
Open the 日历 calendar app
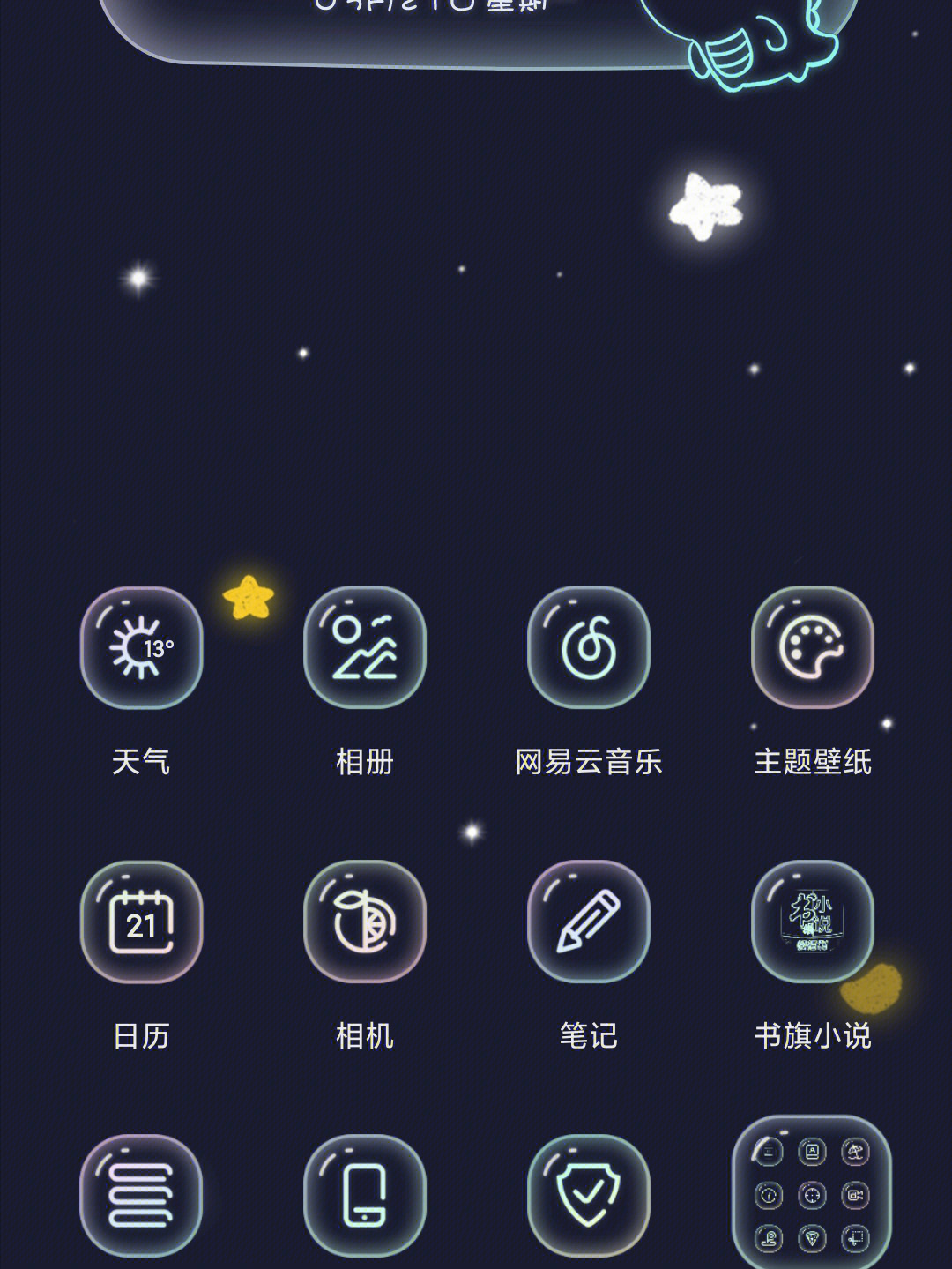click(x=141, y=922)
